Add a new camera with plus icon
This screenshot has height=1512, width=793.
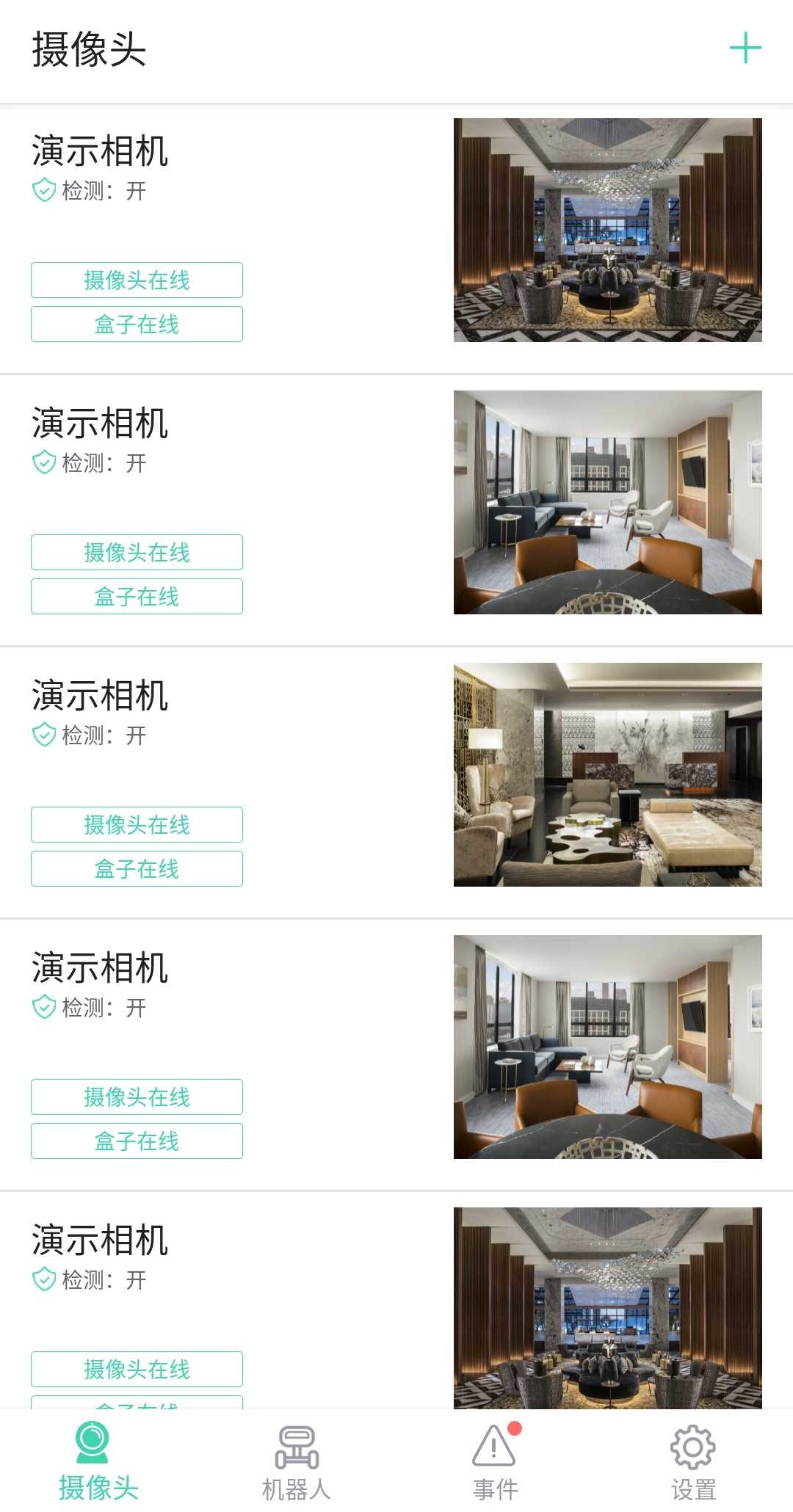coord(745,48)
